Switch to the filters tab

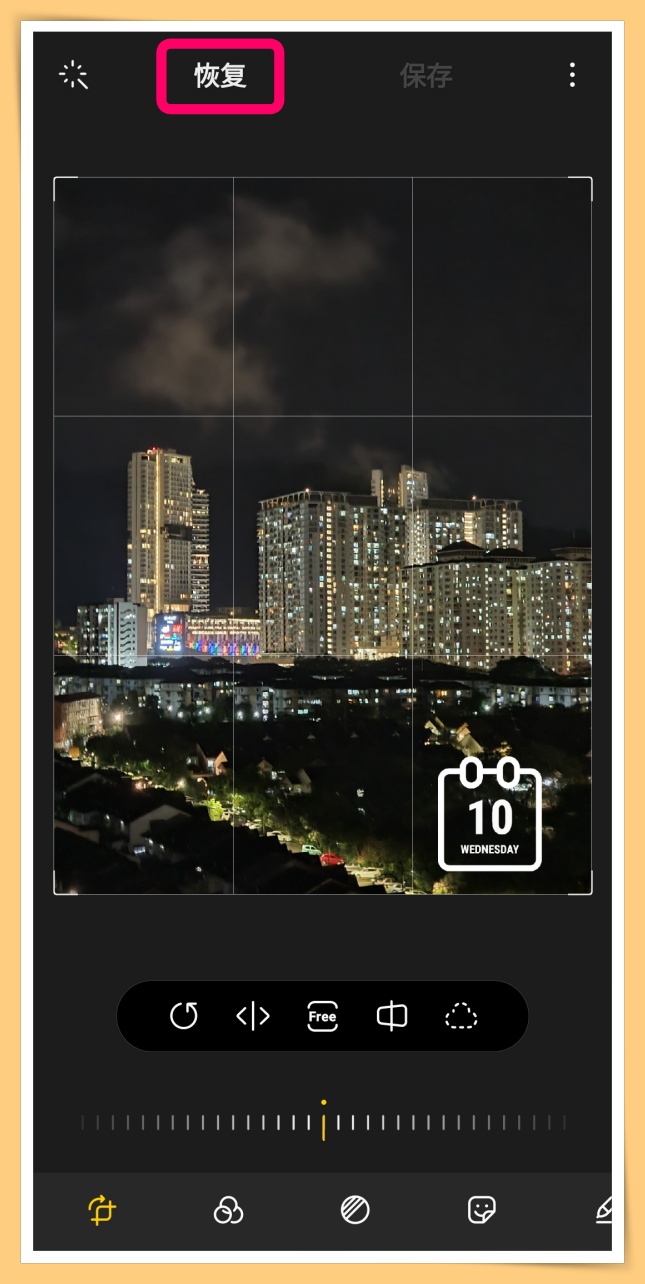[x=228, y=1211]
